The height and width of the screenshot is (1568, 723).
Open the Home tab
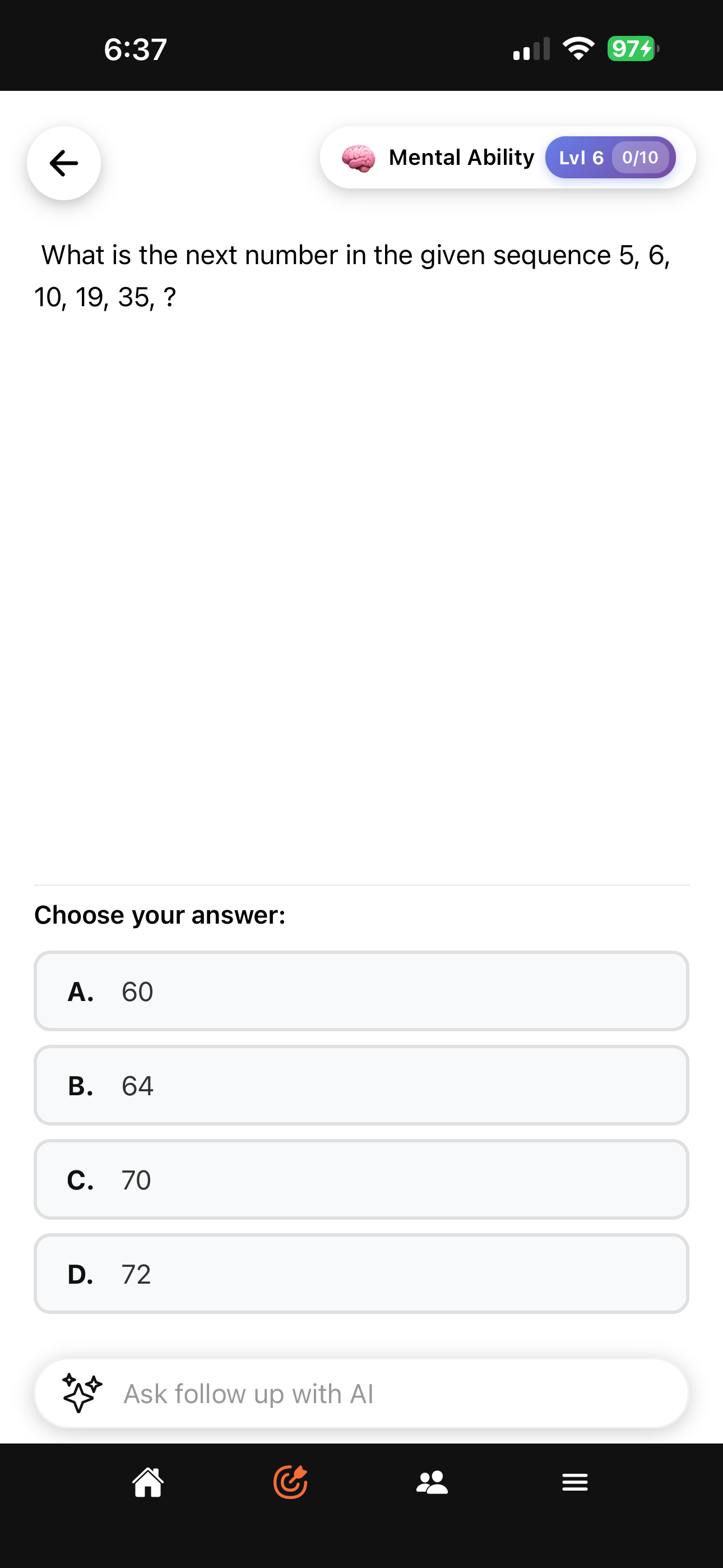(148, 1482)
